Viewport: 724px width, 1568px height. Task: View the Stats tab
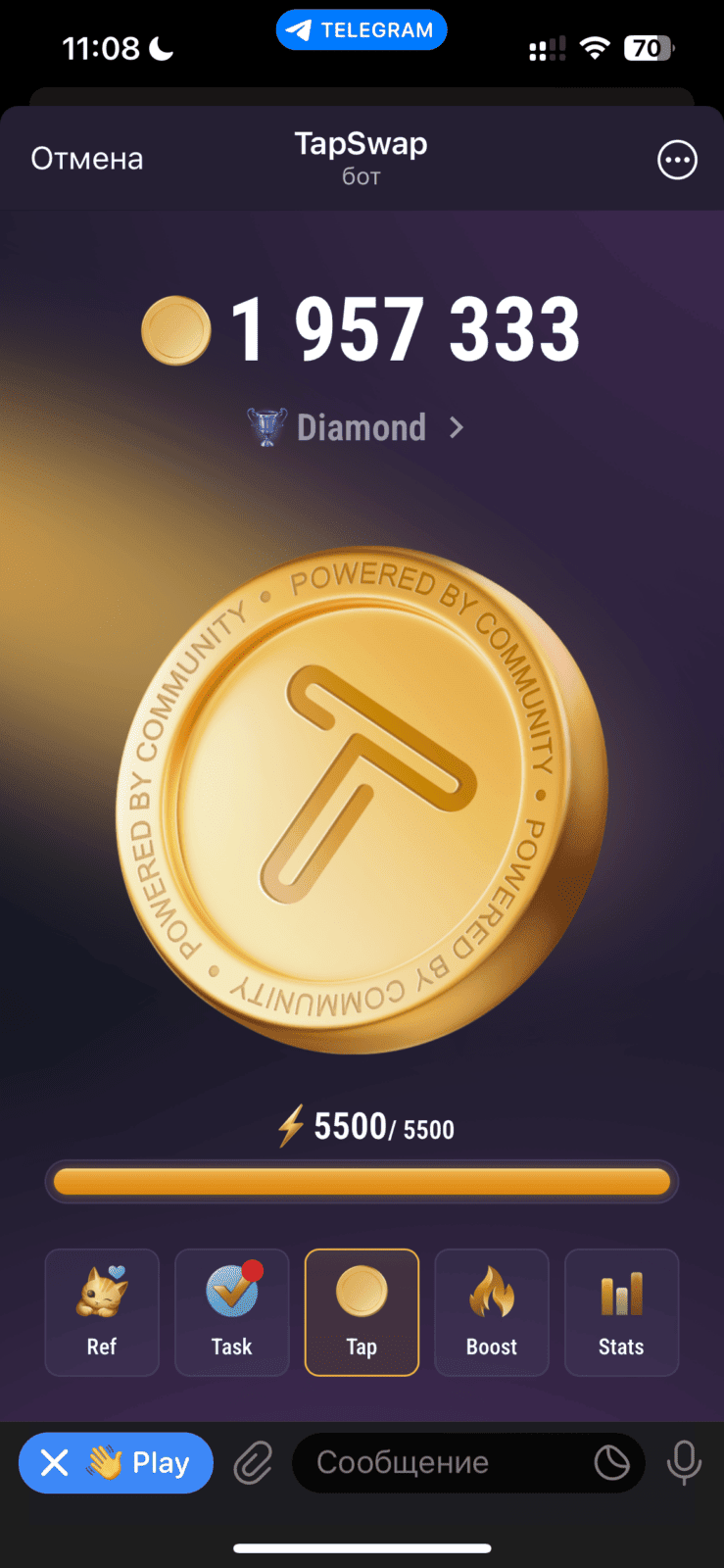tap(622, 1312)
